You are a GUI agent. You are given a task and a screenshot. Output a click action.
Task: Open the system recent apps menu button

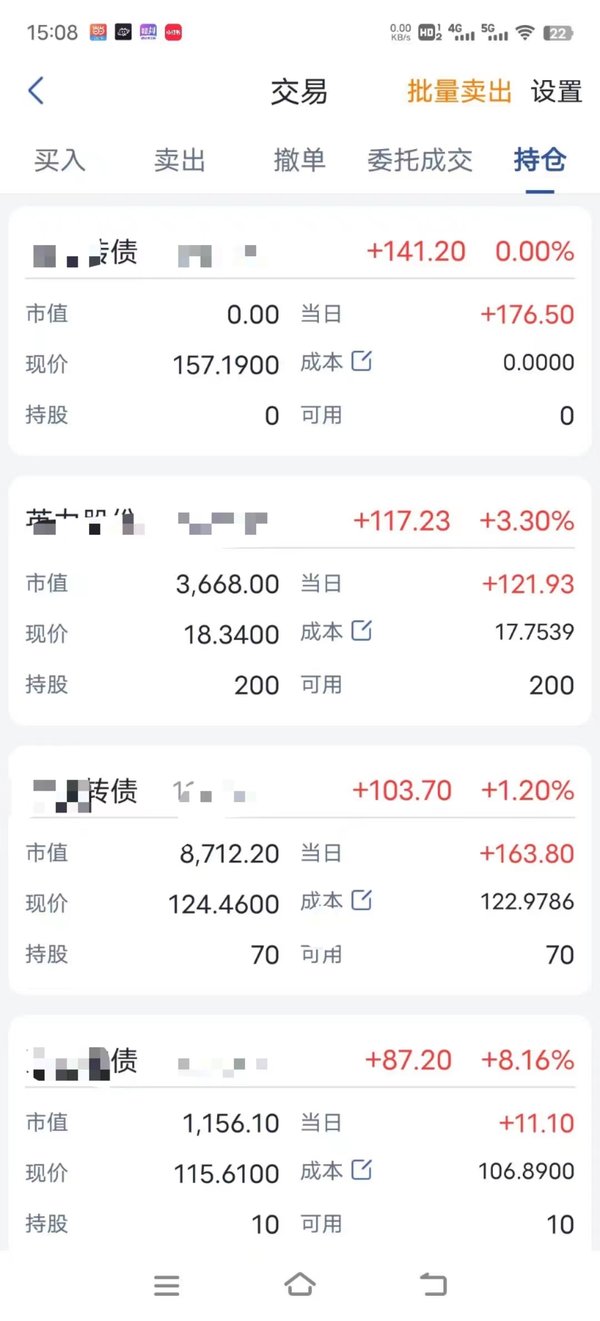[167, 1286]
